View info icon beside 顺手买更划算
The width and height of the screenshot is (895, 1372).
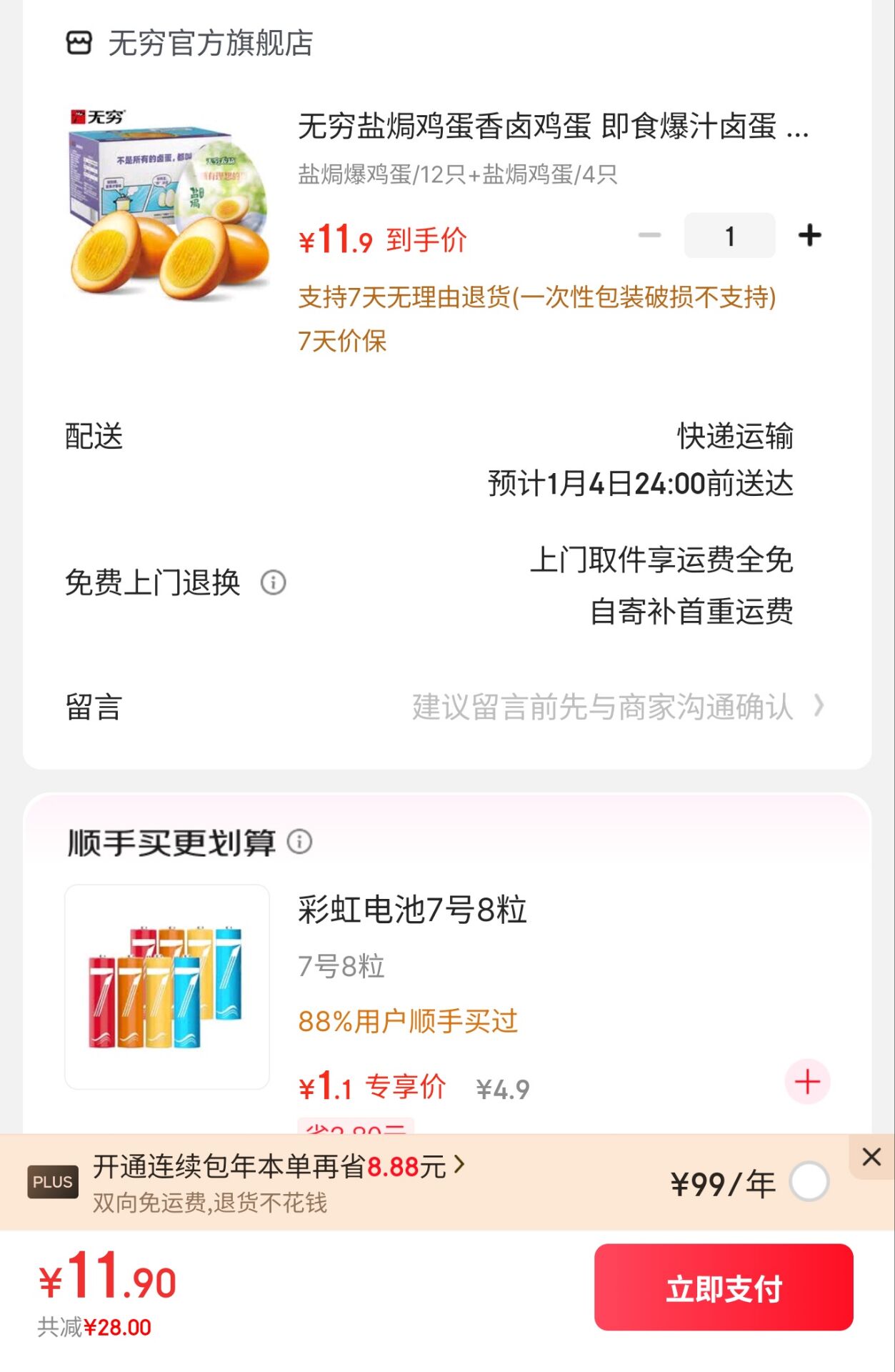pos(299,842)
